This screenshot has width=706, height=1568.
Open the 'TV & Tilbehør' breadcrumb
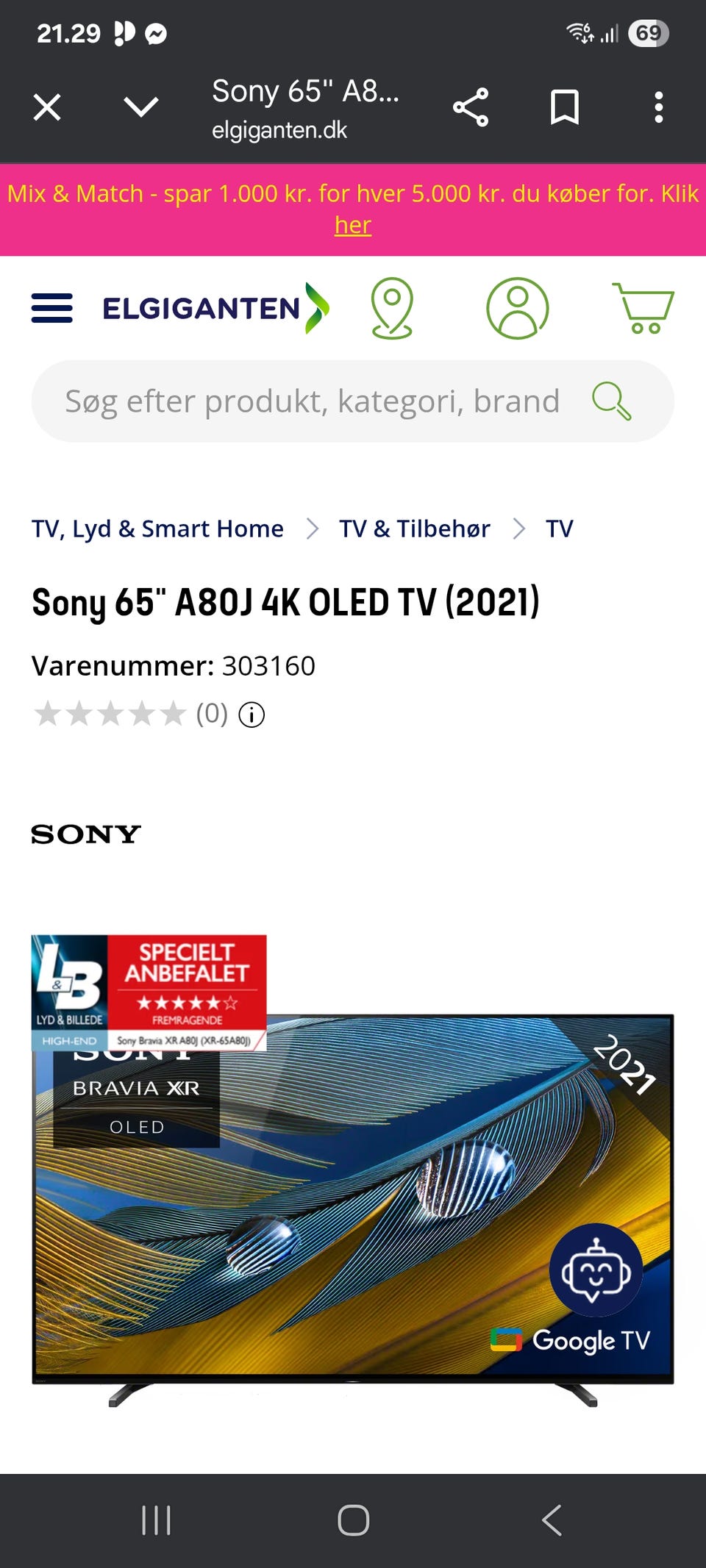pos(415,529)
